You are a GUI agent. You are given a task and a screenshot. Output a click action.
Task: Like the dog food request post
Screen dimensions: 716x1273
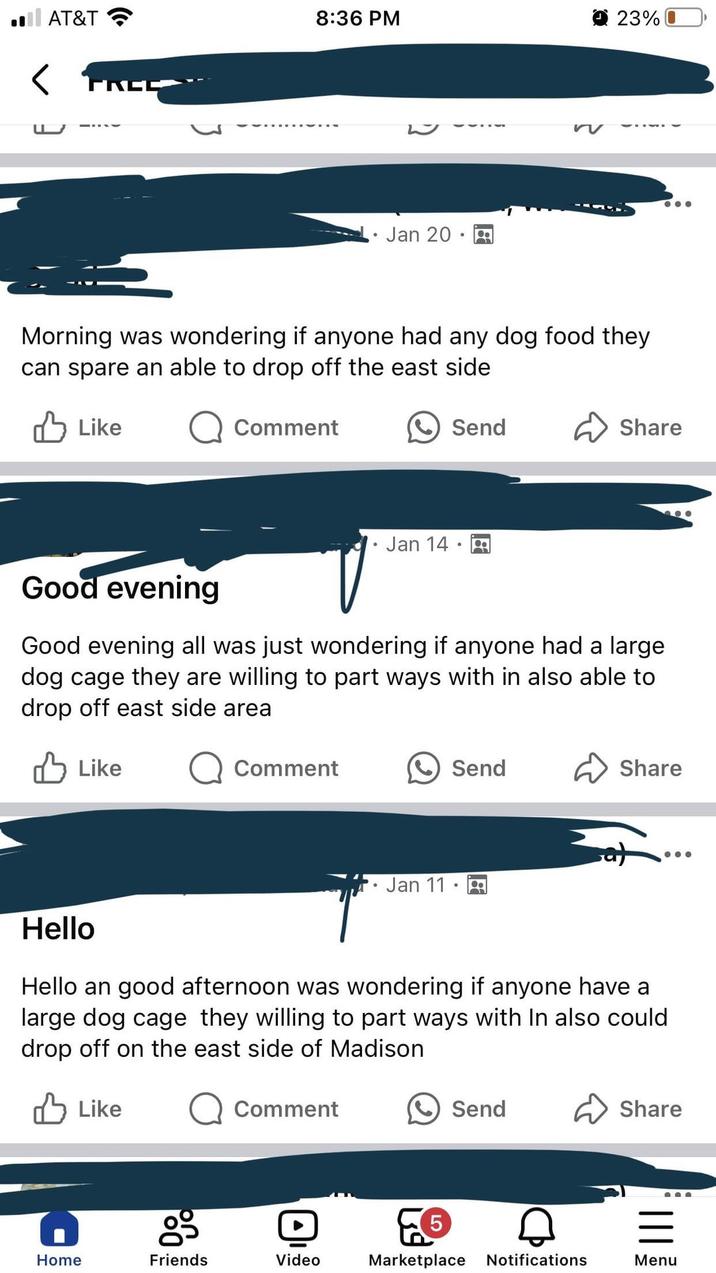(78, 428)
